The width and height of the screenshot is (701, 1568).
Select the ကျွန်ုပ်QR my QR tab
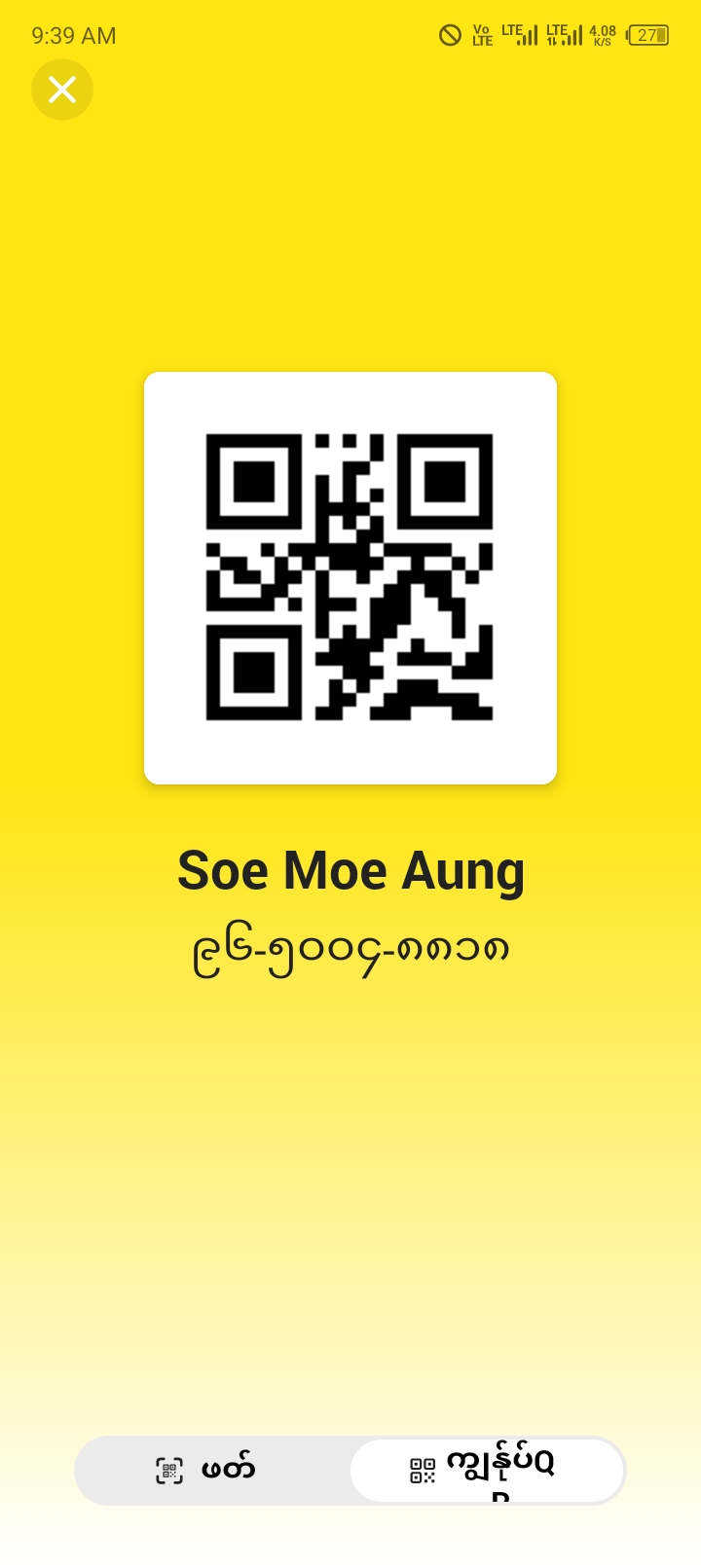coord(486,1470)
